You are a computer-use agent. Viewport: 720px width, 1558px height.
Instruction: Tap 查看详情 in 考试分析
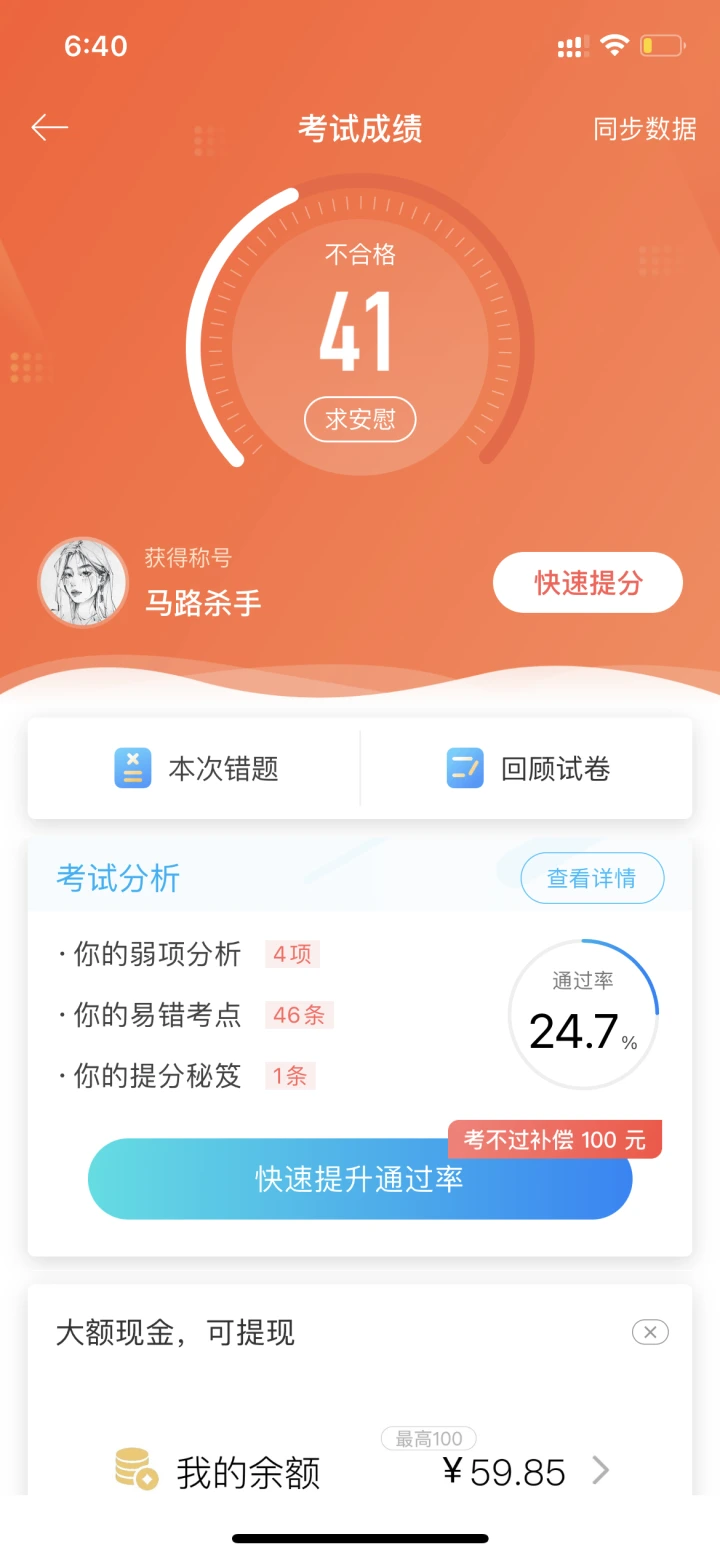[591, 878]
